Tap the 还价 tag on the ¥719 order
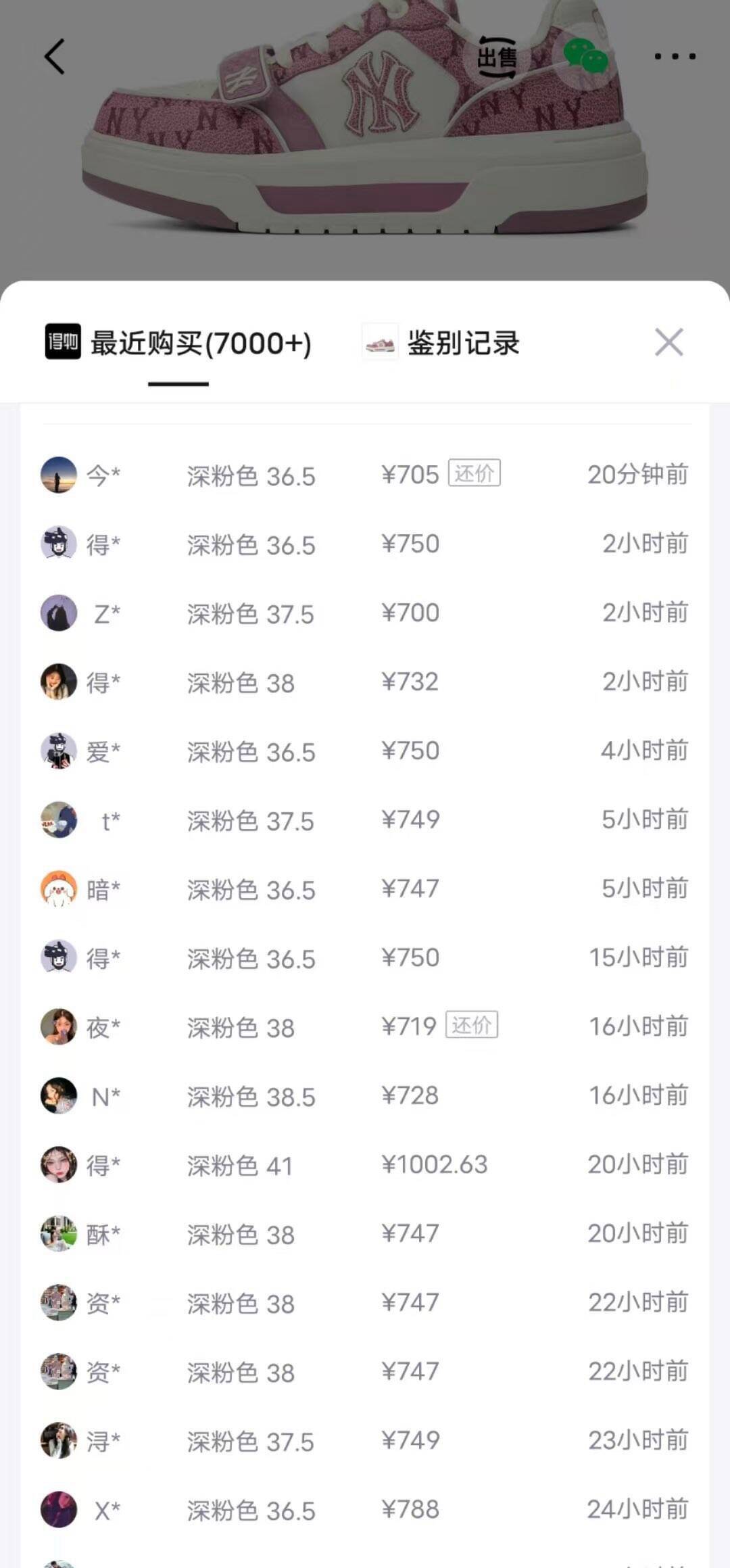The height and width of the screenshot is (1568, 730). 472,1027
